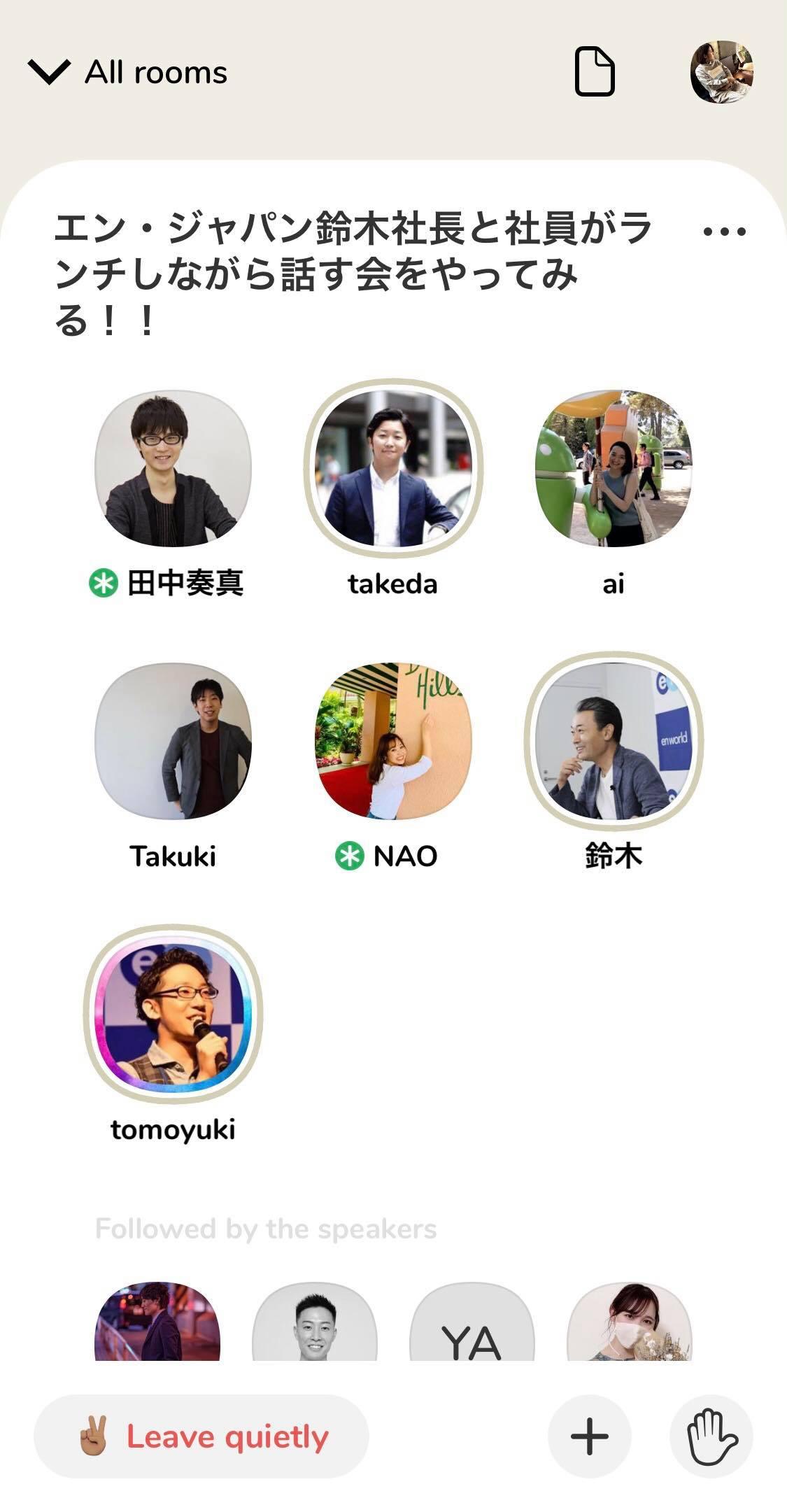Open the document icon in header

pyautogui.click(x=595, y=71)
